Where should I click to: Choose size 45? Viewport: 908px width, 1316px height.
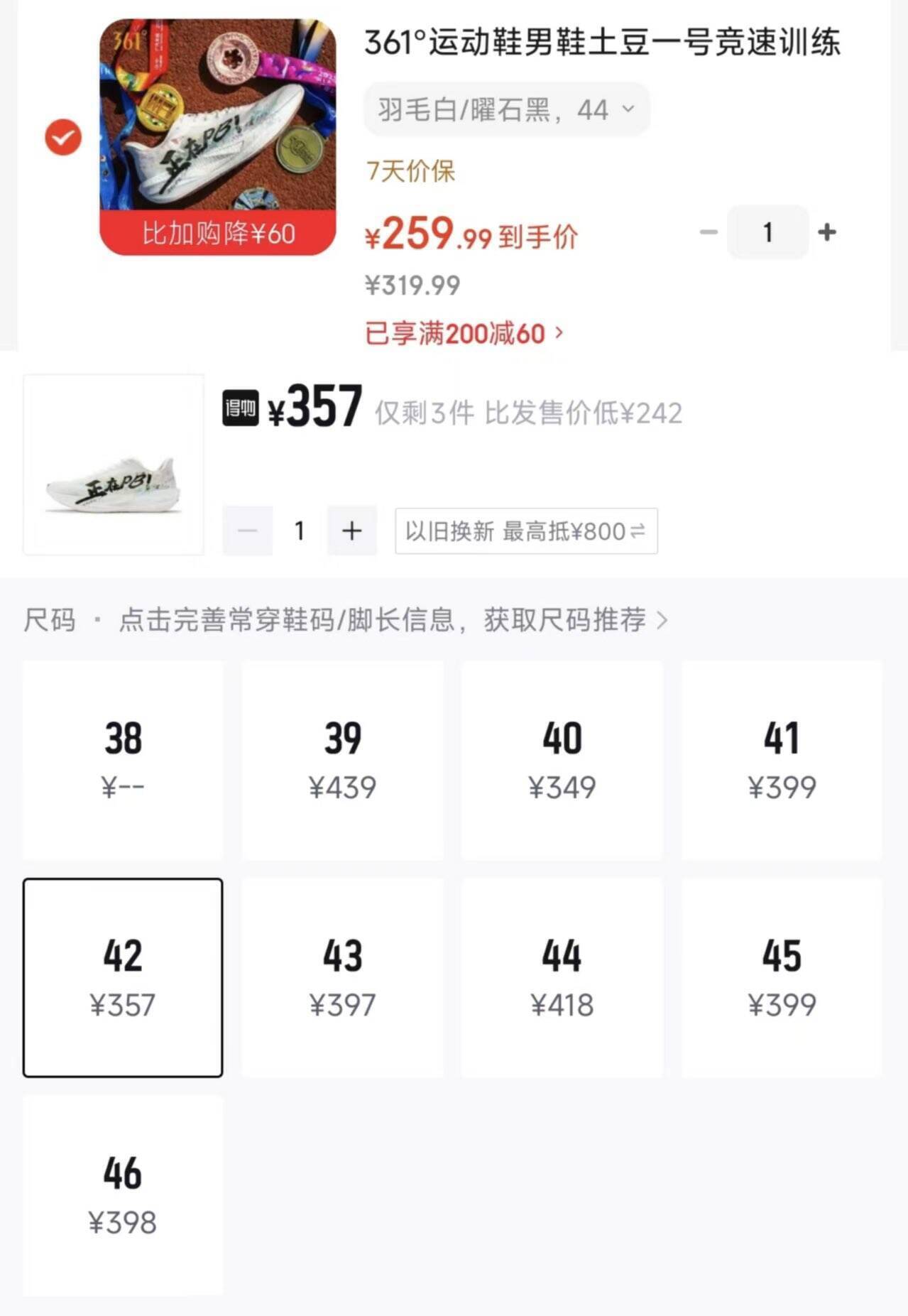point(782,977)
